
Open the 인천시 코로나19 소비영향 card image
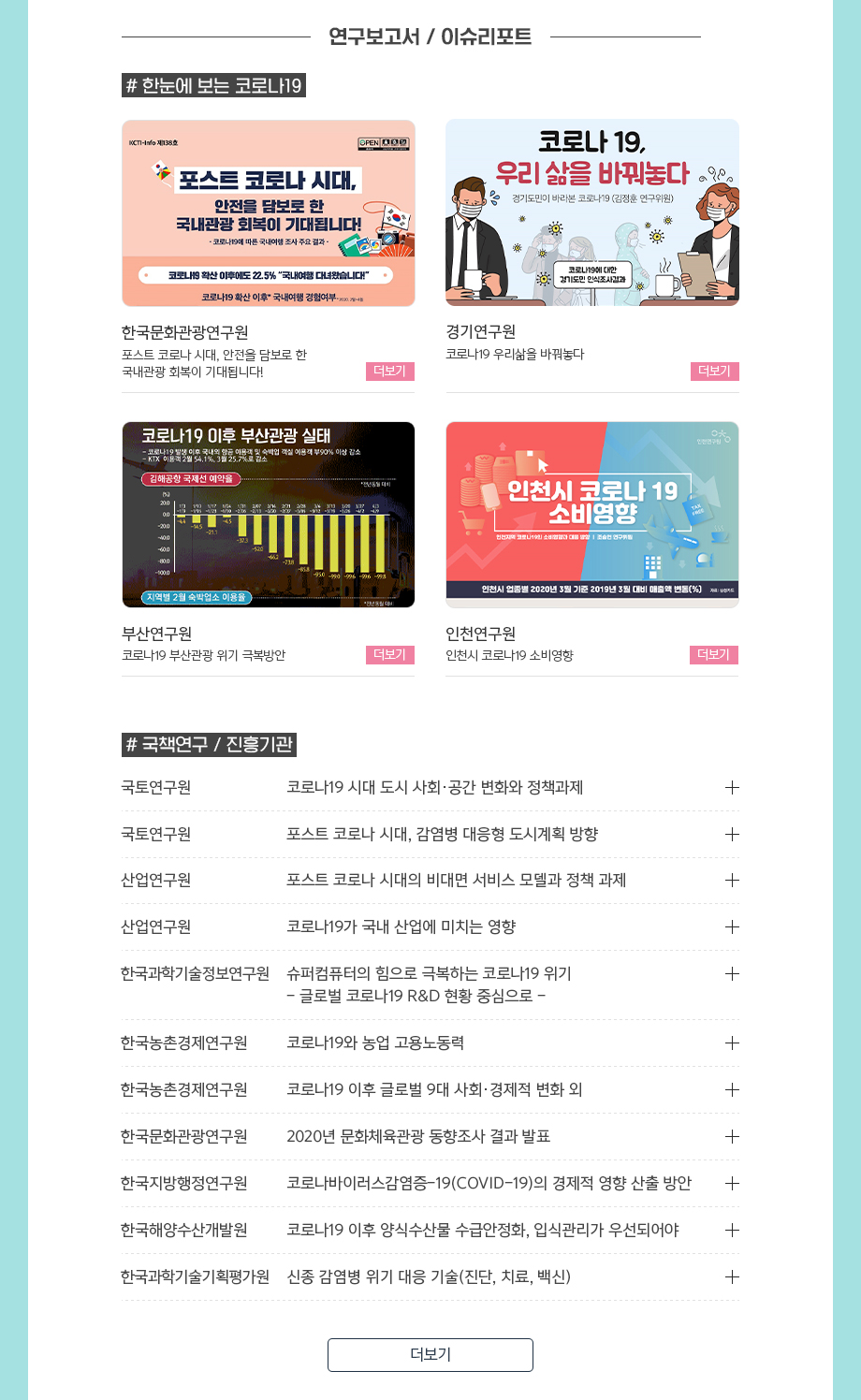(x=592, y=515)
